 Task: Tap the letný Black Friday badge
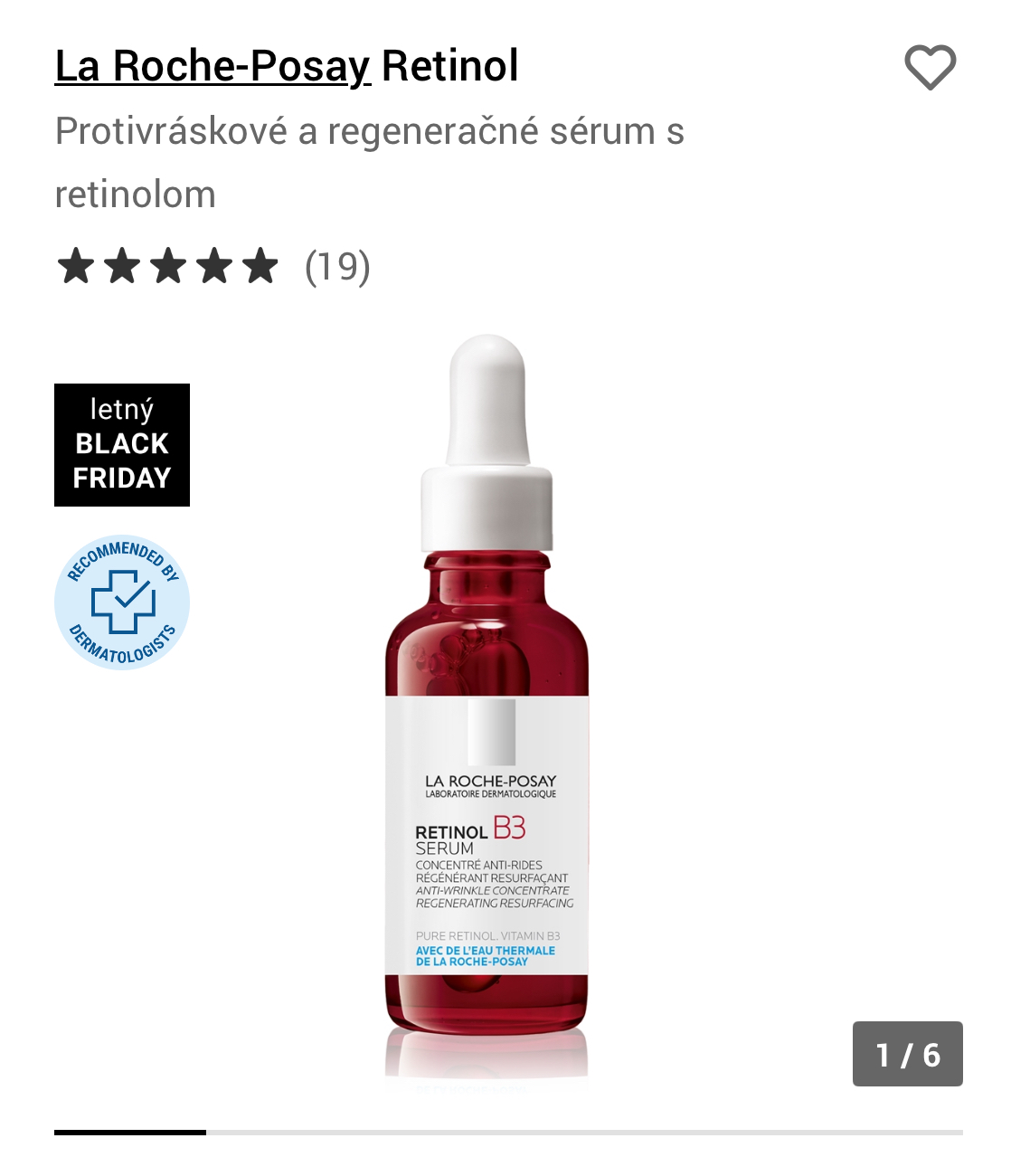point(122,444)
